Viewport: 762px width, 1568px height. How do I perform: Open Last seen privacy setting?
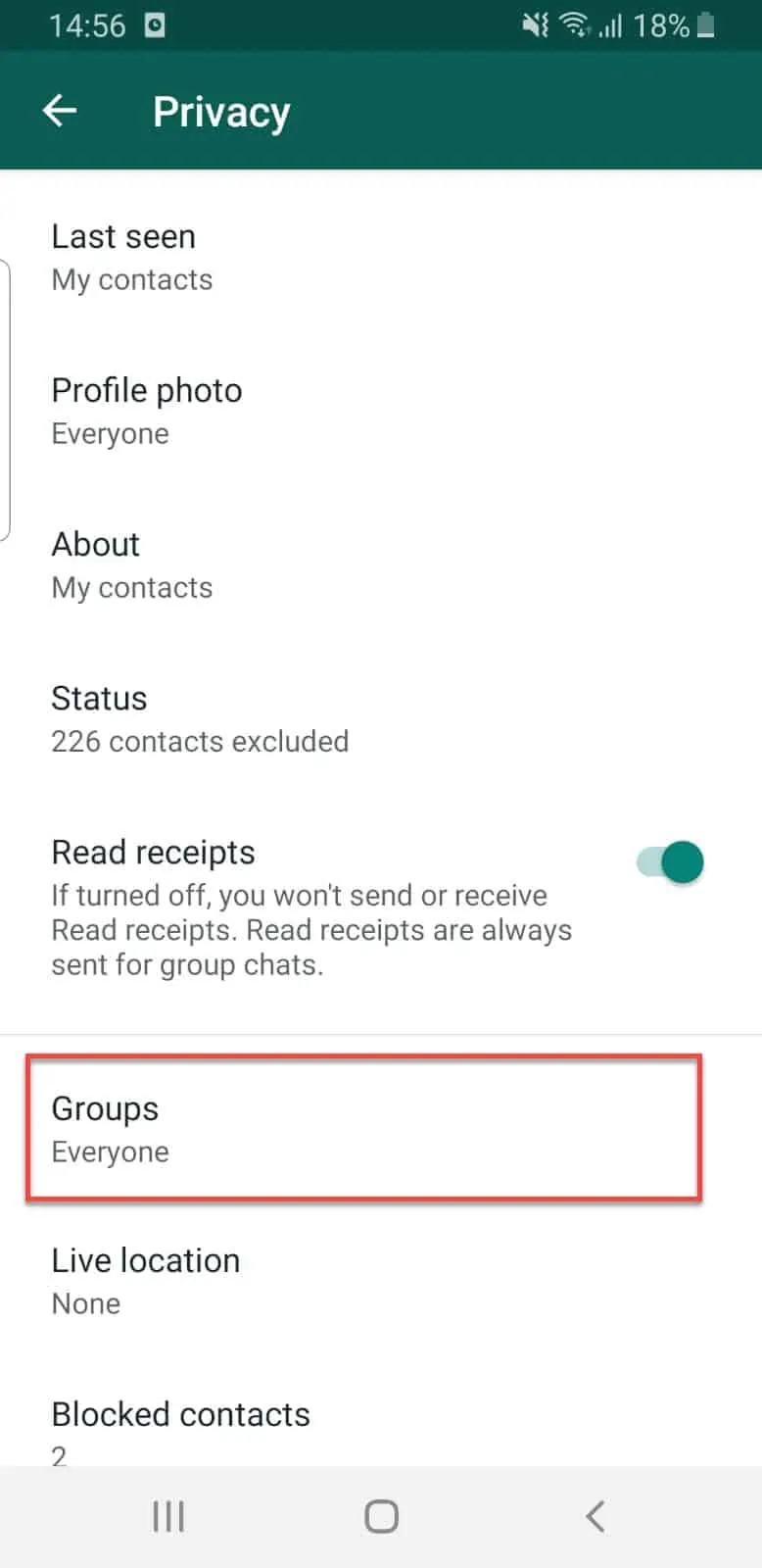[381, 258]
